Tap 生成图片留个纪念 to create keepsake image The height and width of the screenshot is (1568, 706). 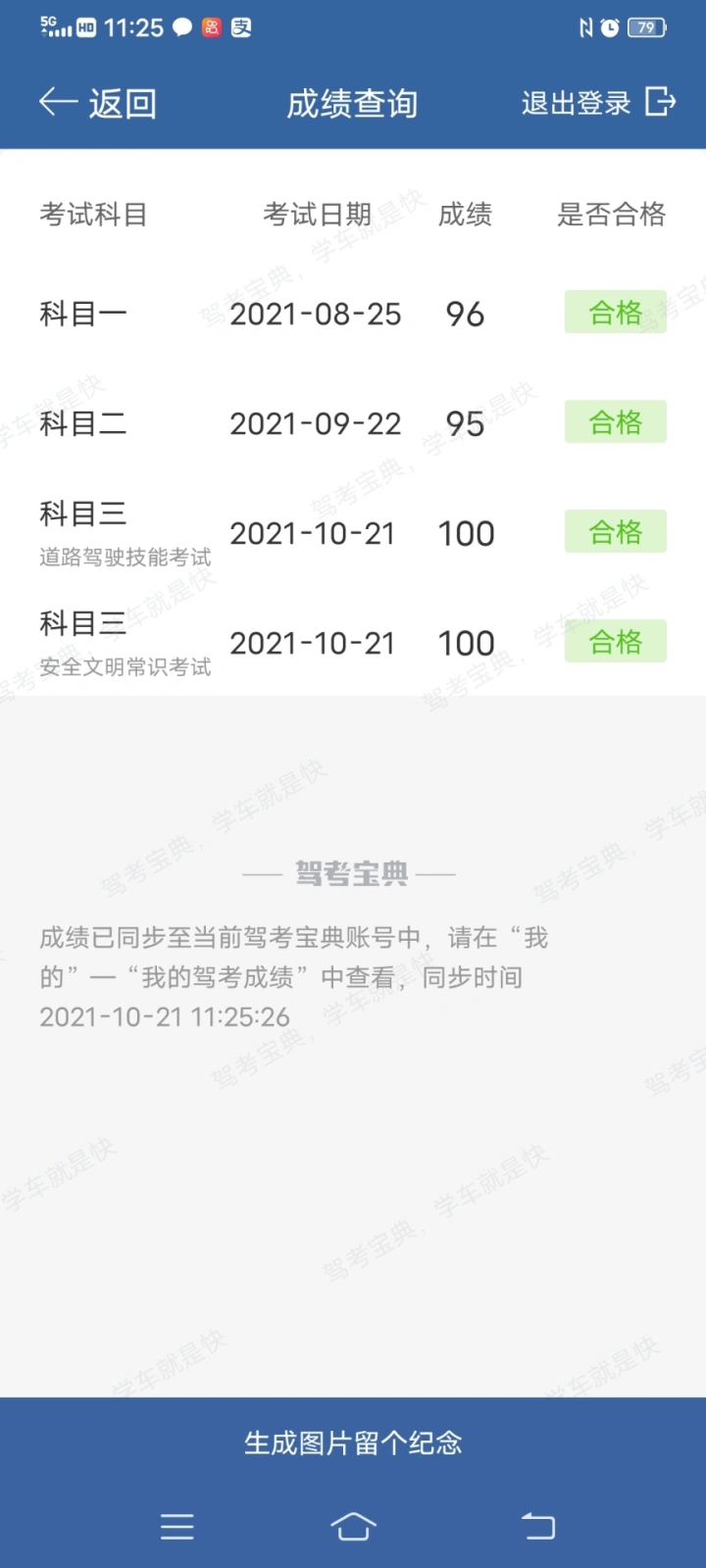pyautogui.click(x=353, y=1443)
